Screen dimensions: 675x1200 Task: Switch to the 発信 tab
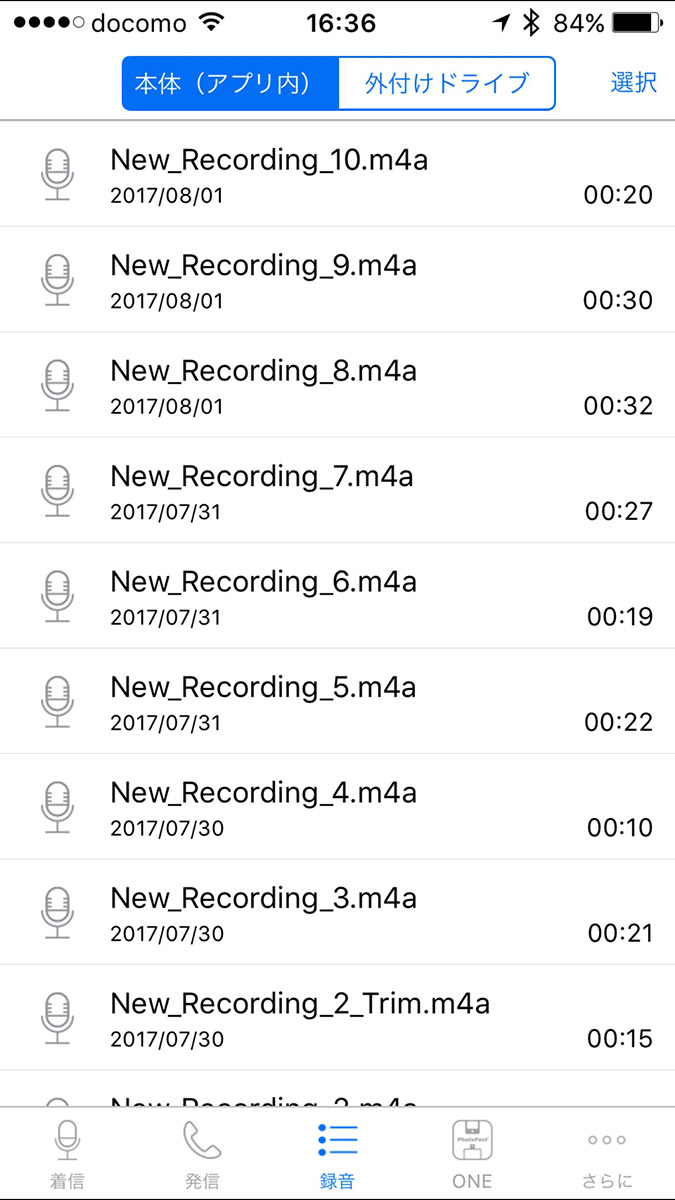pos(202,1153)
